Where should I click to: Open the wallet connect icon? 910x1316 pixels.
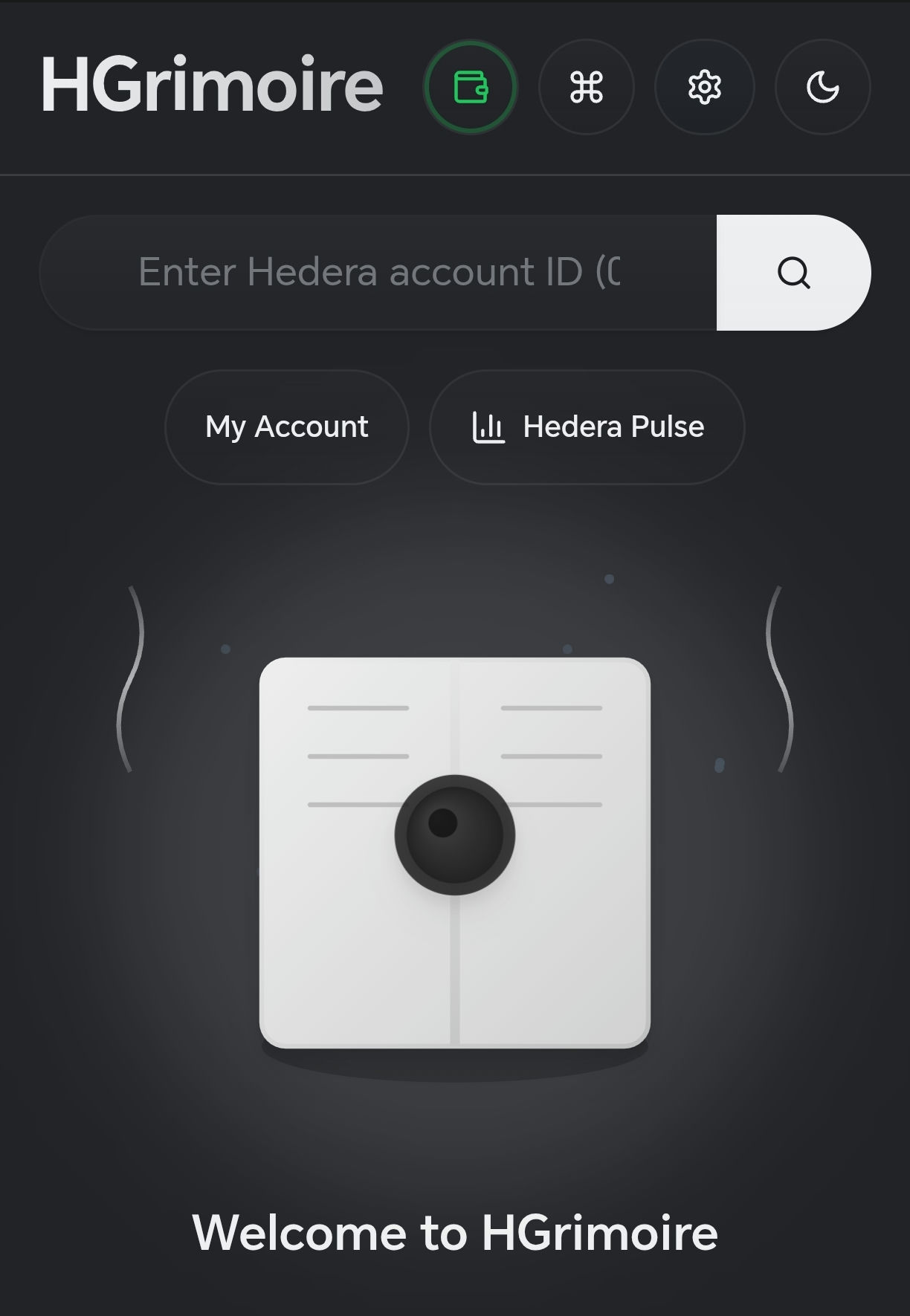click(x=470, y=87)
